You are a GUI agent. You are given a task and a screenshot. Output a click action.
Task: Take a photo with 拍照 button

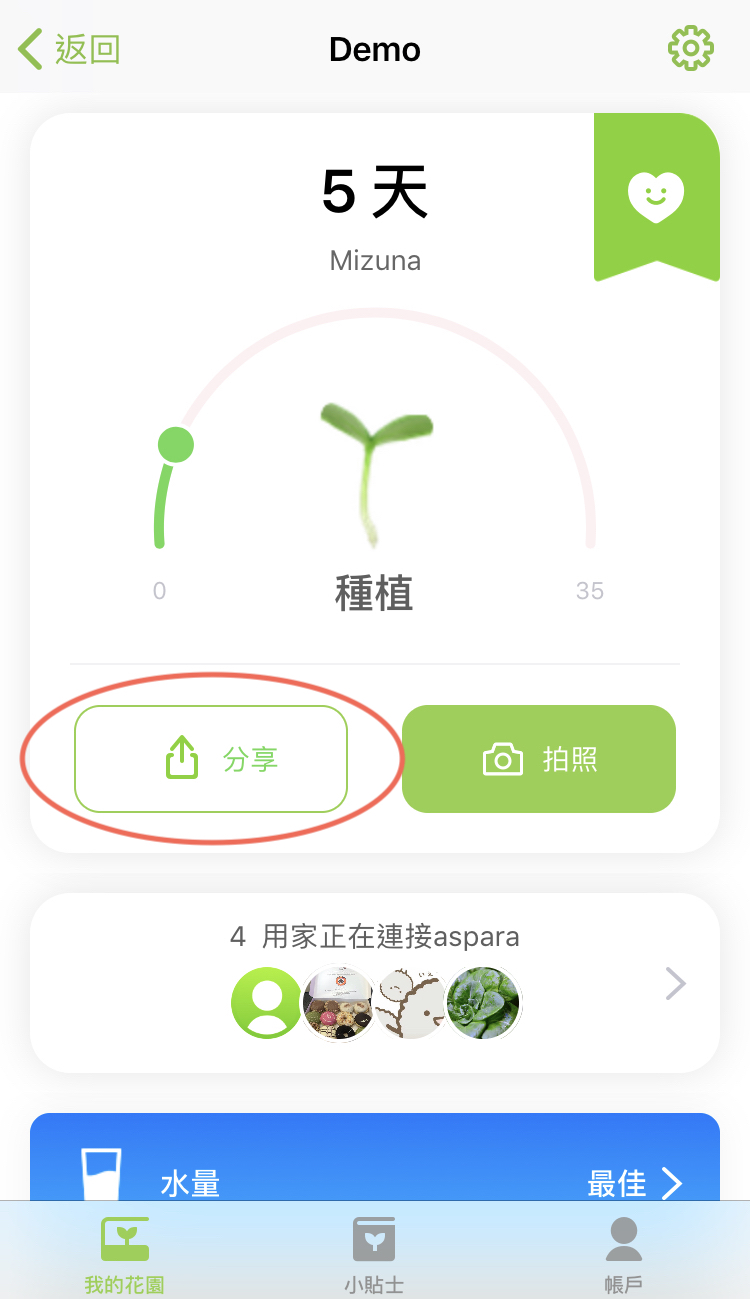(539, 759)
